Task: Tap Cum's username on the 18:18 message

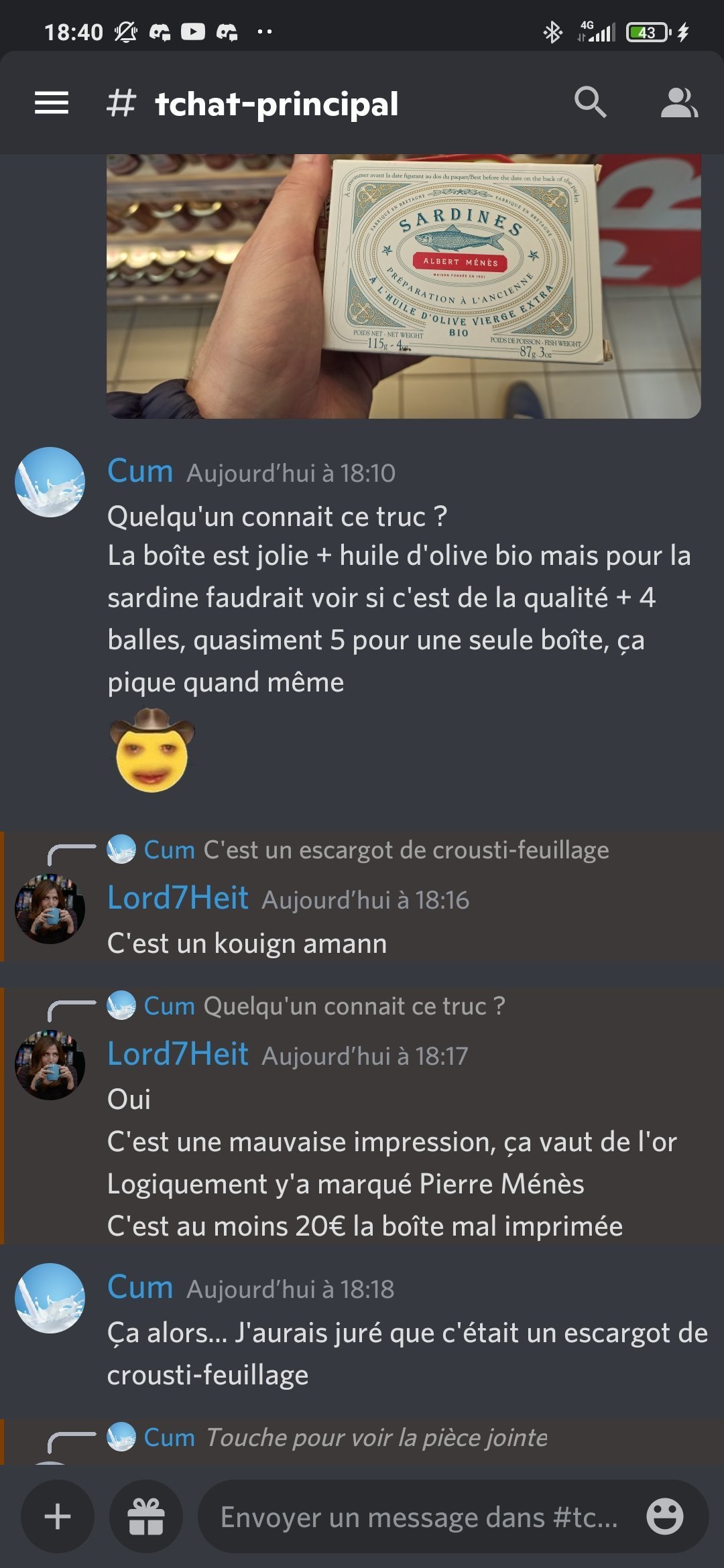Action: click(x=140, y=1287)
